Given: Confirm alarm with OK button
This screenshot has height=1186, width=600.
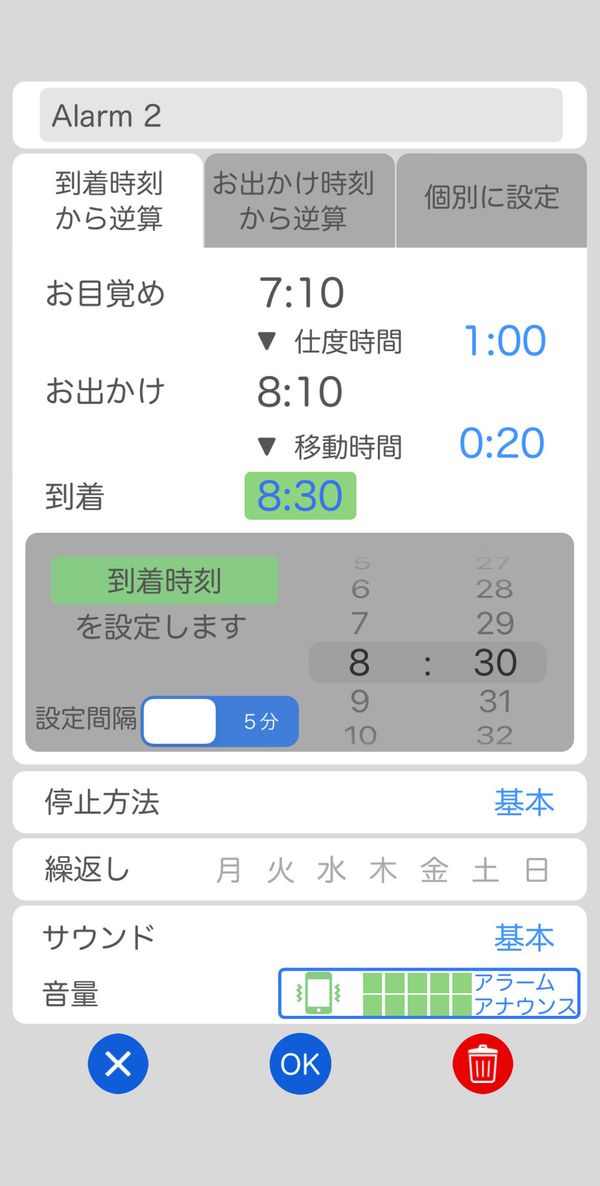Looking at the screenshot, I should (300, 1064).
